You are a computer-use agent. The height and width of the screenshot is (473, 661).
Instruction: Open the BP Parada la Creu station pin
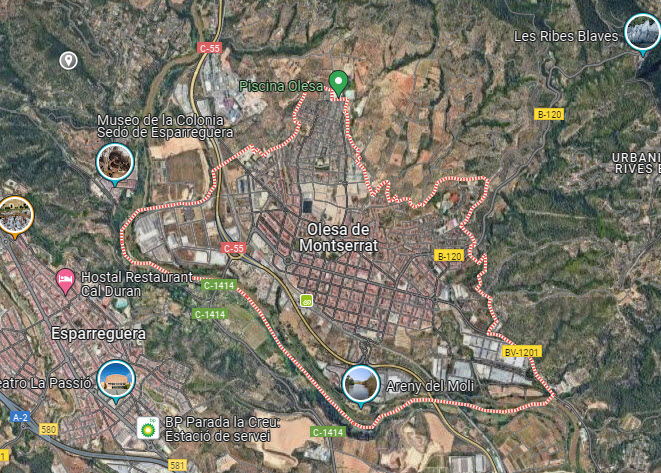tap(147, 429)
